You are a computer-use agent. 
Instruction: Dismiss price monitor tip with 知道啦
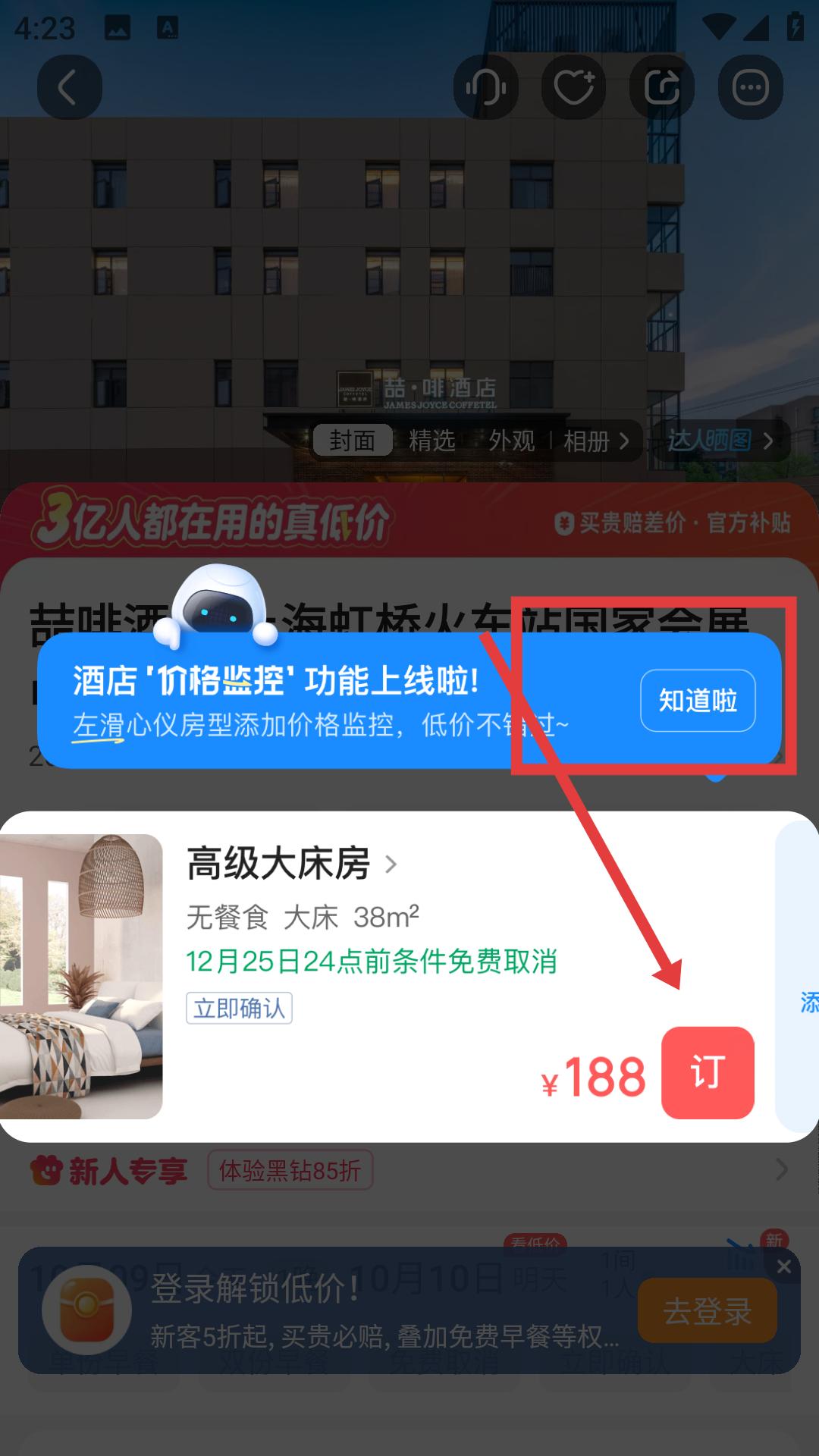pos(698,701)
